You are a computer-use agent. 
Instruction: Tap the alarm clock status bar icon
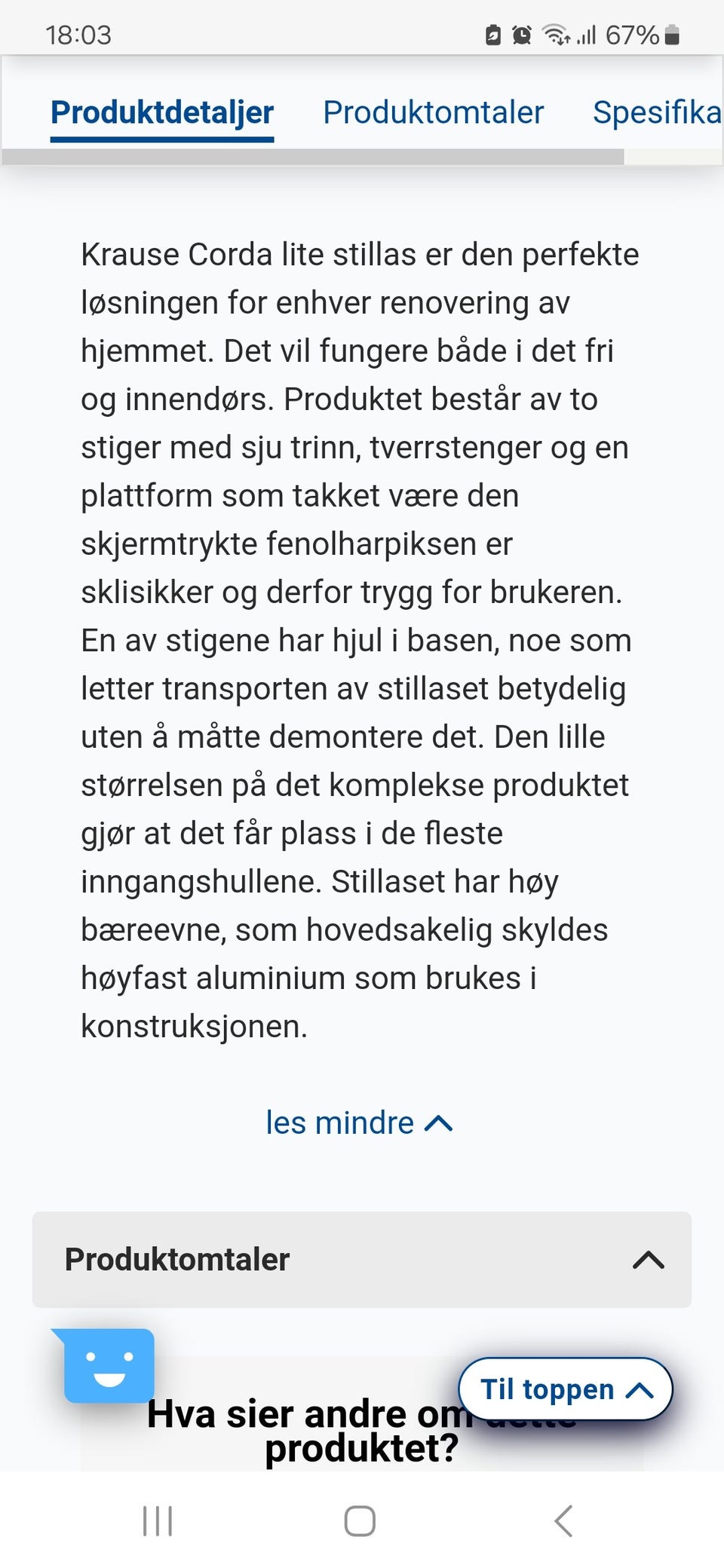[520, 34]
